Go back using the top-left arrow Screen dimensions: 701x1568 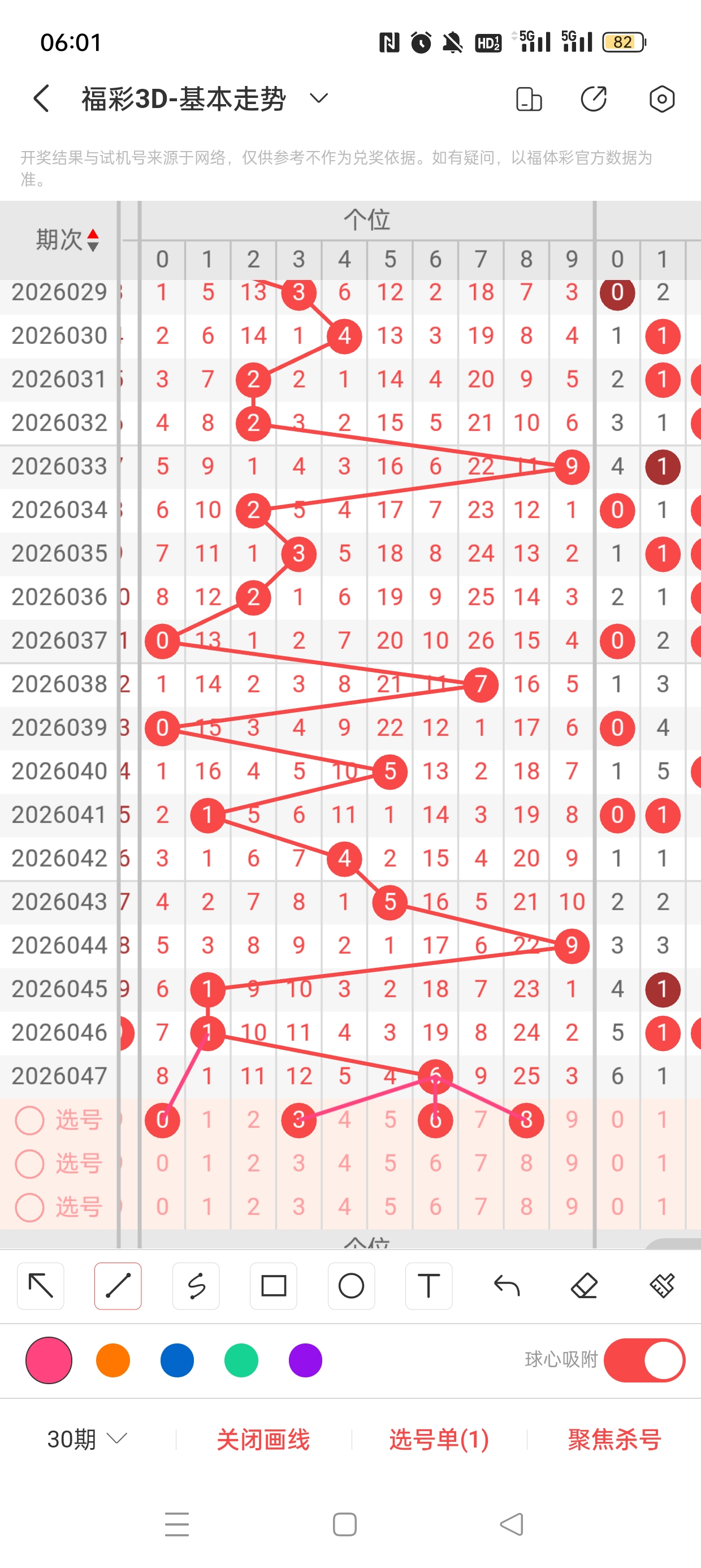(41, 98)
